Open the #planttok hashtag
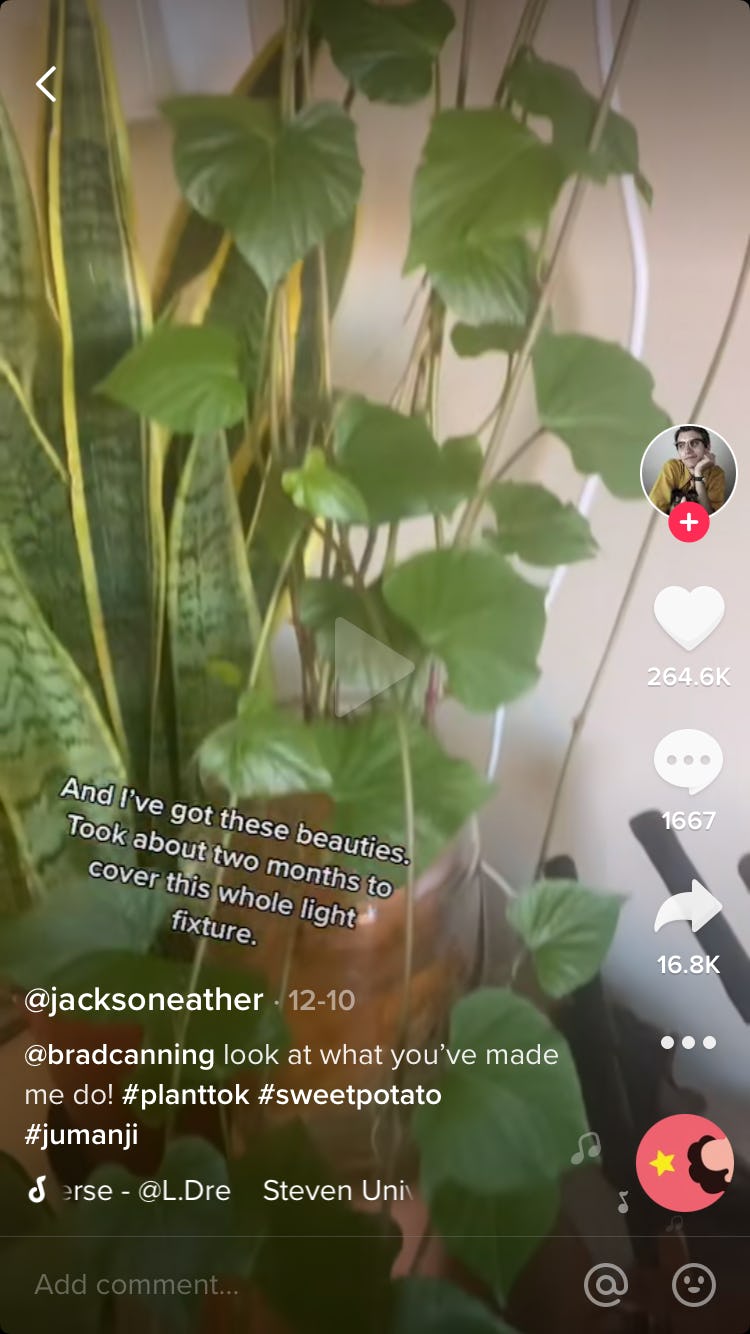 (185, 1094)
